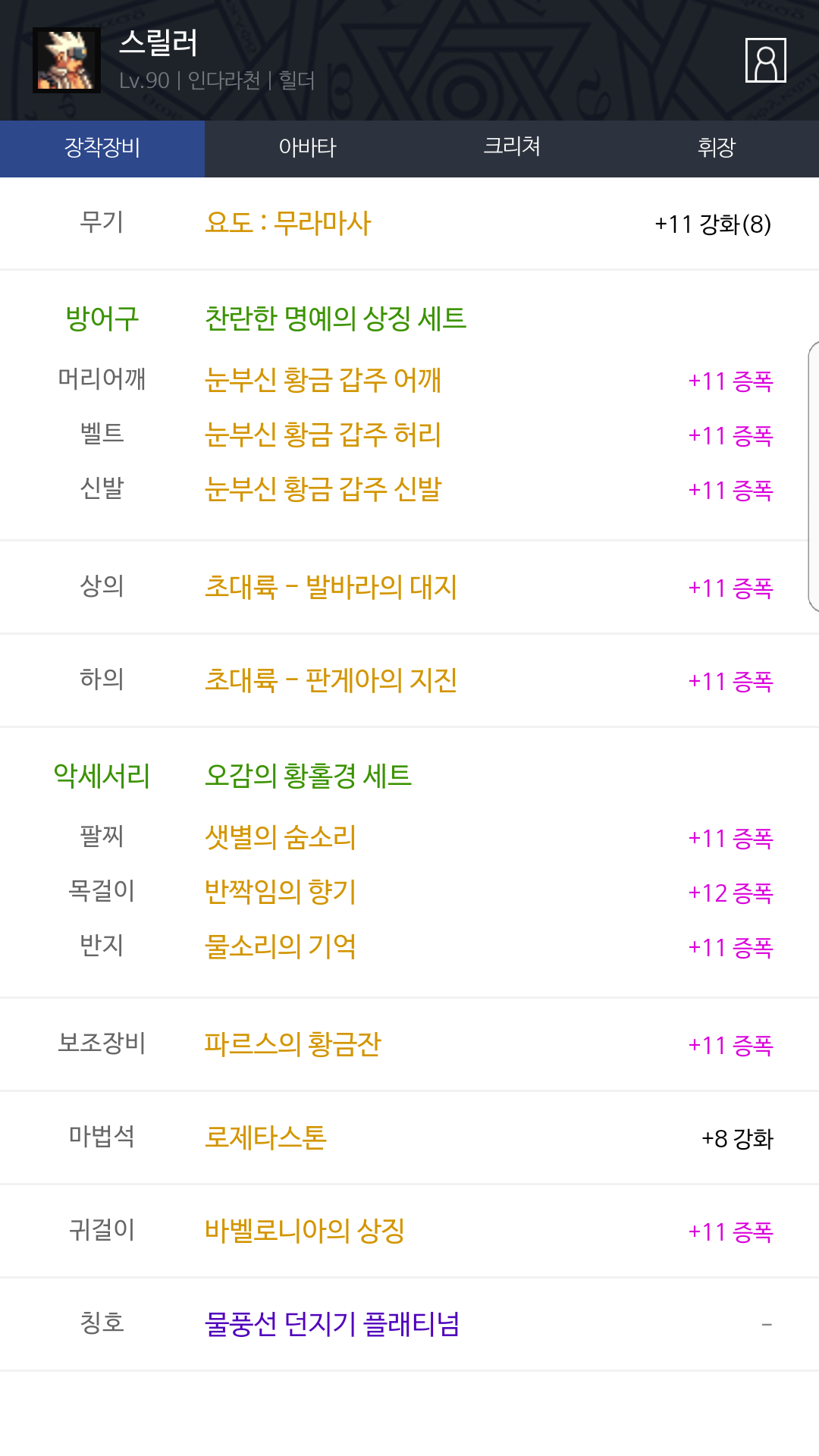Open bracelet item 샛별의 숨소리
The width and height of the screenshot is (819, 1456).
(281, 838)
